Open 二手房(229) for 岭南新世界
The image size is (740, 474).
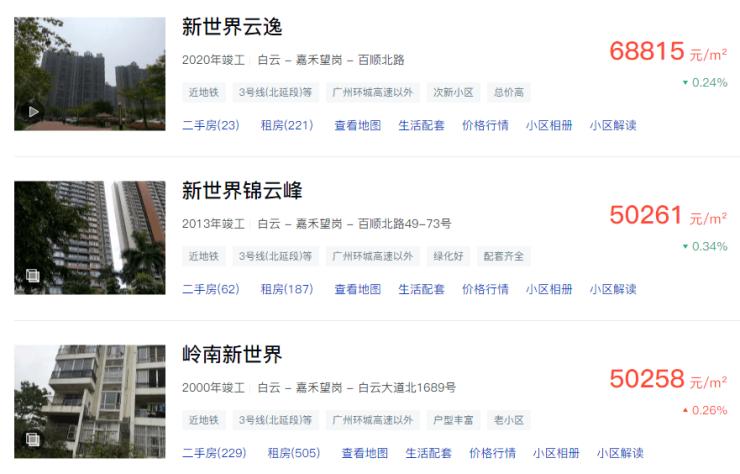(x=214, y=453)
